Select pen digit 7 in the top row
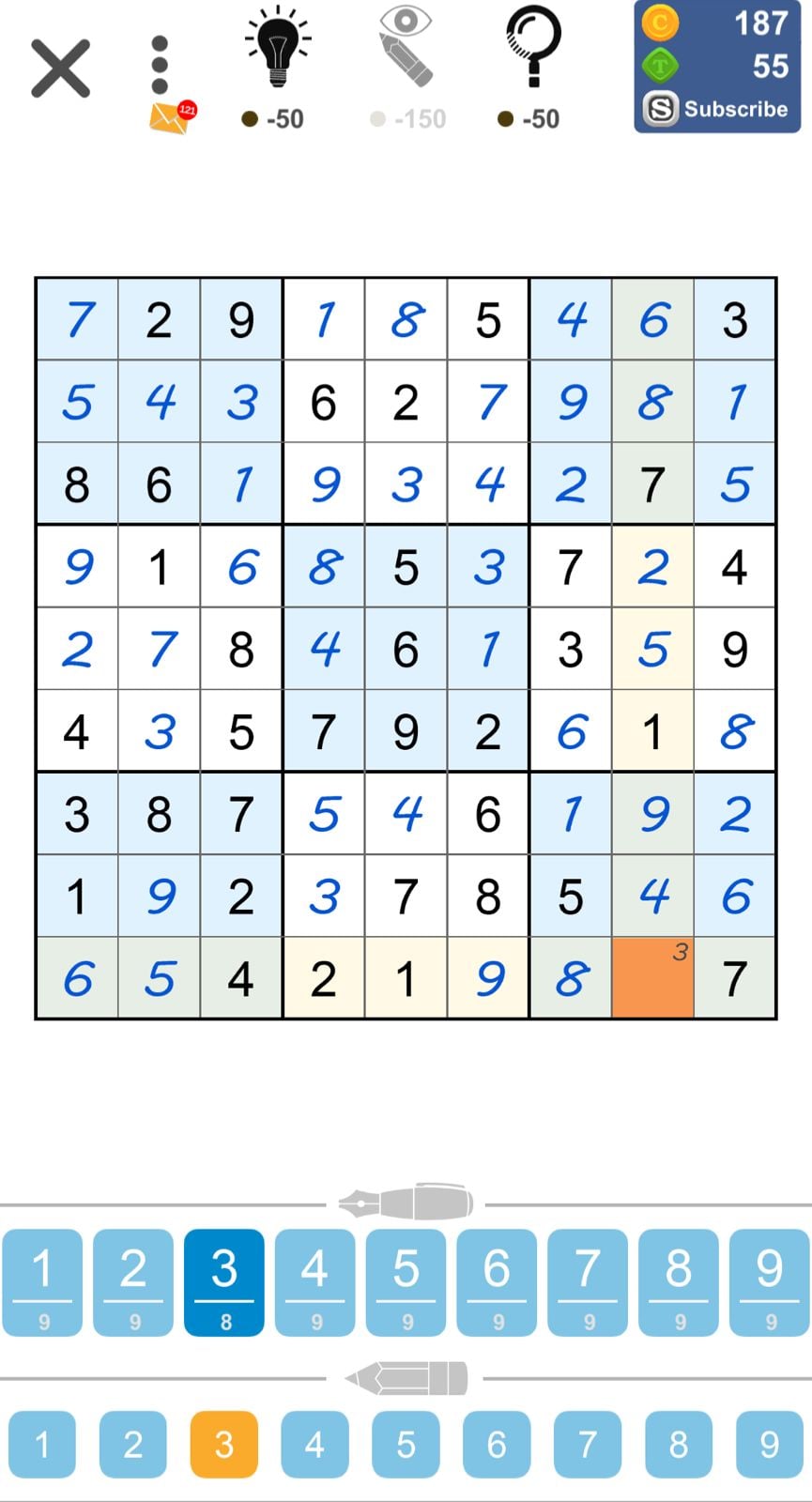 (588, 1282)
